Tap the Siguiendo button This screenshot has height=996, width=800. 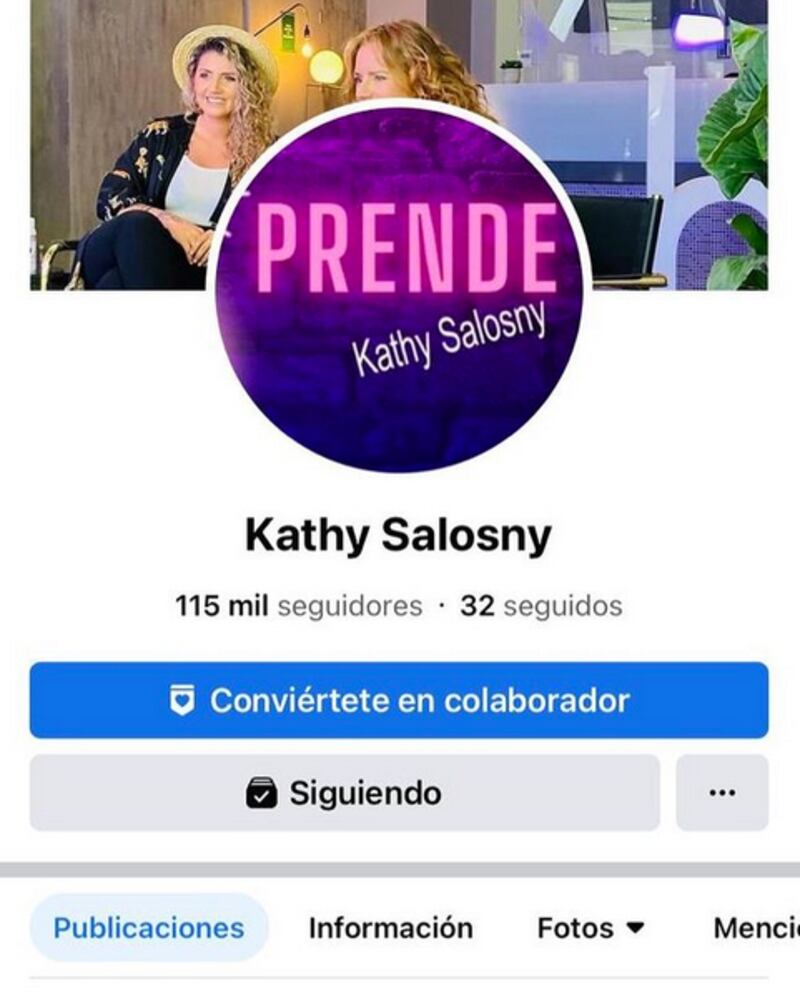coord(344,793)
